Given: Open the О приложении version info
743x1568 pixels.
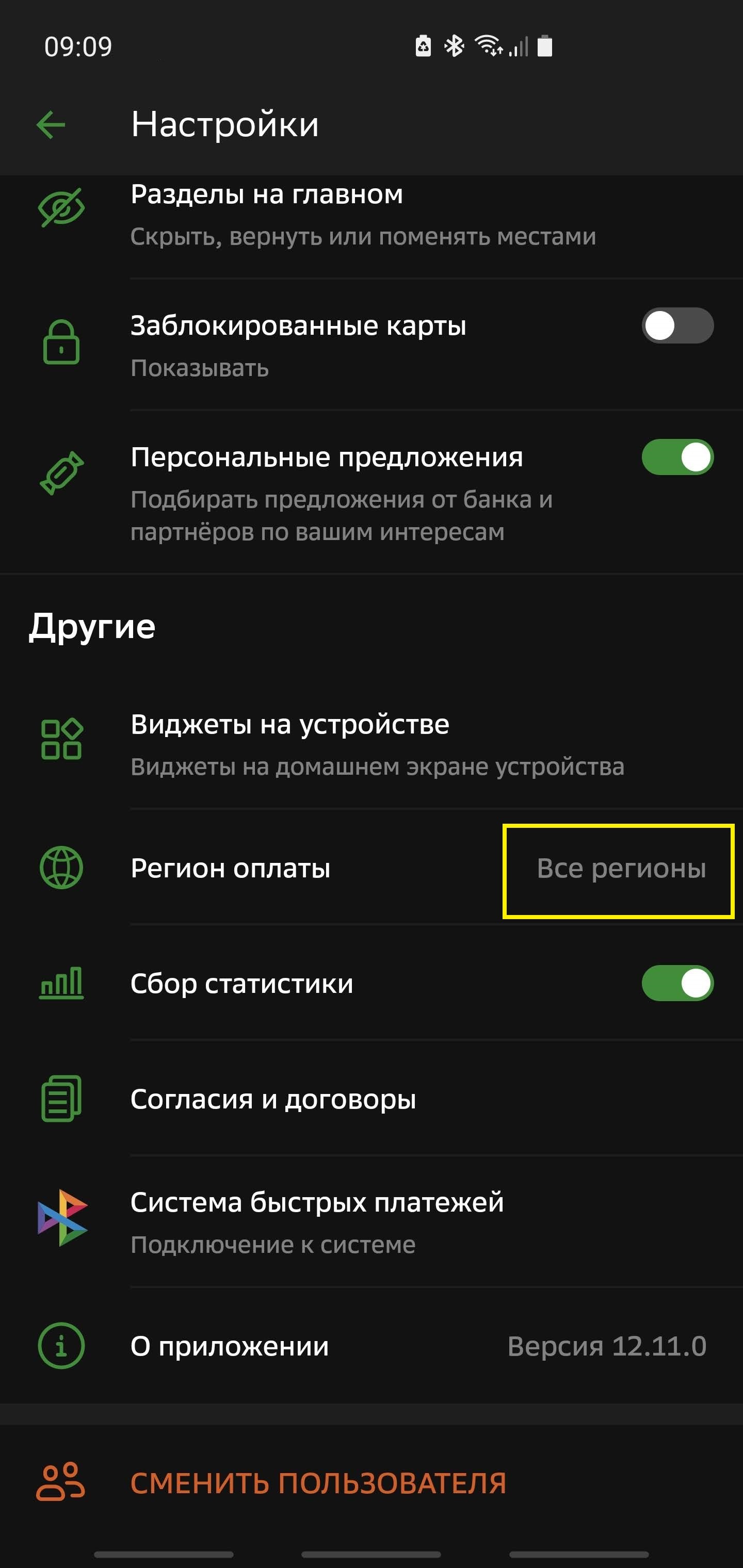Looking at the screenshot, I should click(372, 1346).
